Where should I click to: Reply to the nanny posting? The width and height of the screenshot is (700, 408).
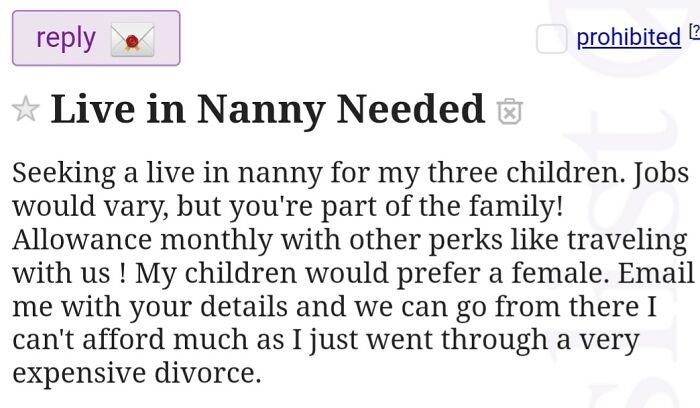pos(95,38)
